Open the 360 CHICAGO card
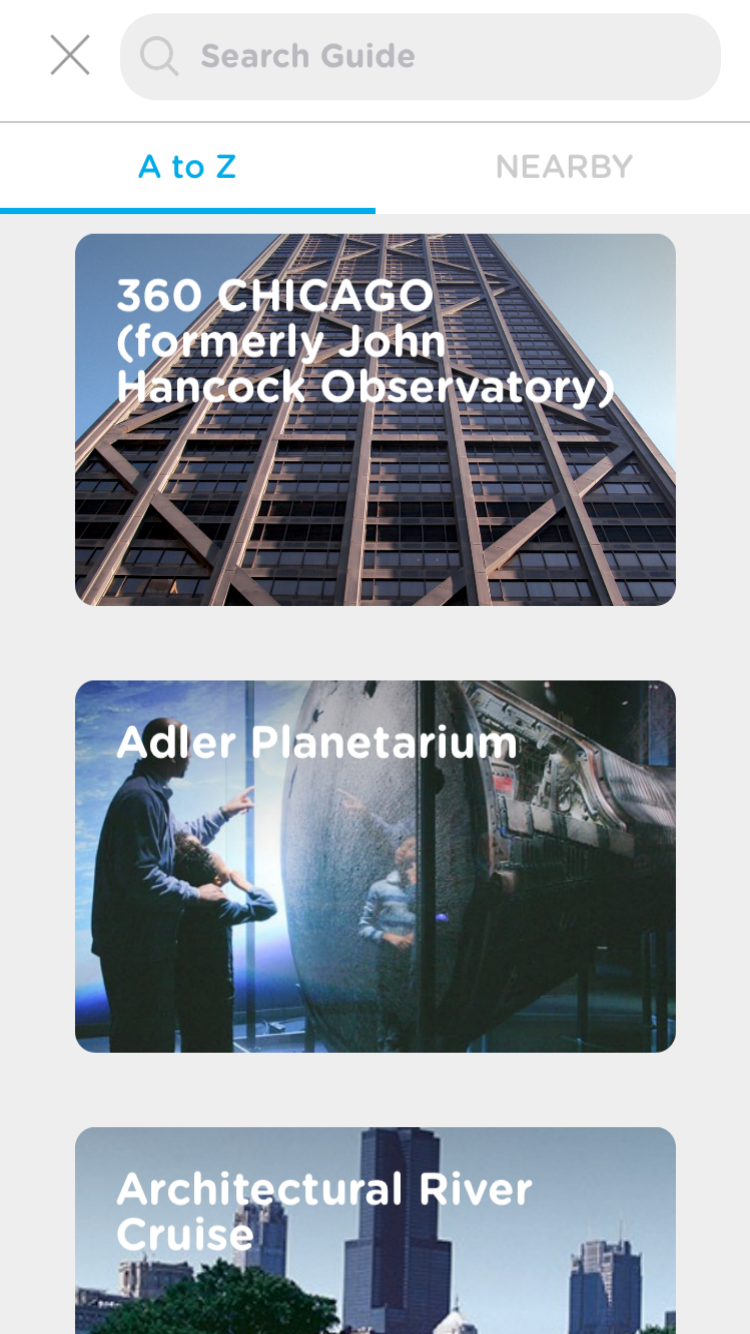This screenshot has width=750, height=1334. pyautogui.click(x=375, y=420)
